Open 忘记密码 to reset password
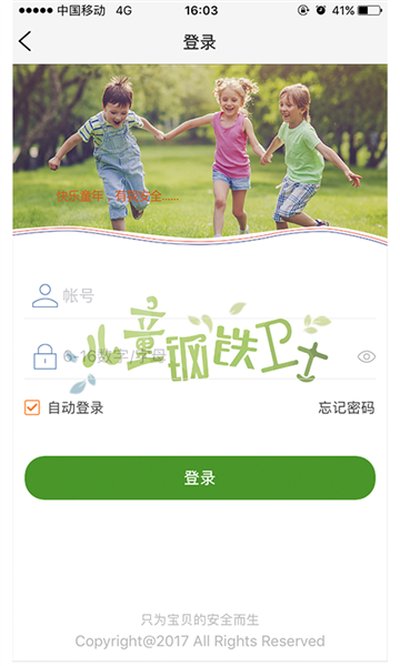The image size is (400, 666). (x=346, y=408)
